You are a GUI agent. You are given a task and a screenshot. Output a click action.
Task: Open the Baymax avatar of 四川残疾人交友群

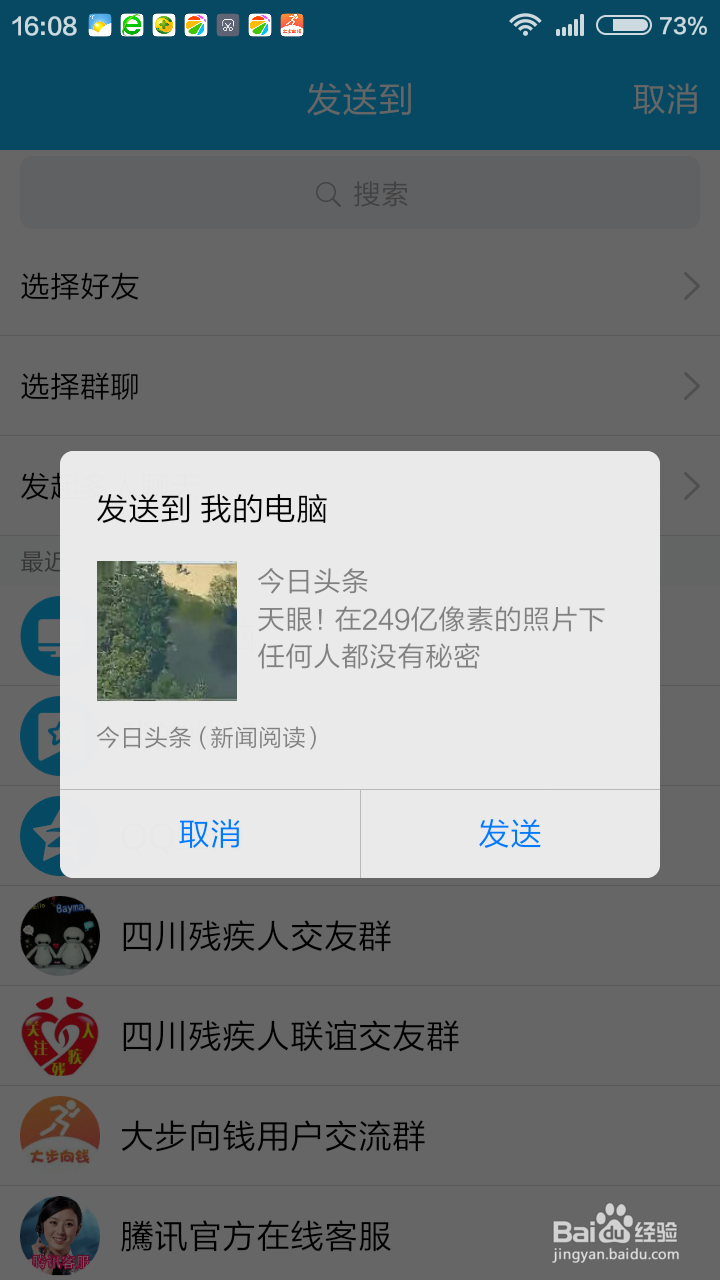pos(59,935)
